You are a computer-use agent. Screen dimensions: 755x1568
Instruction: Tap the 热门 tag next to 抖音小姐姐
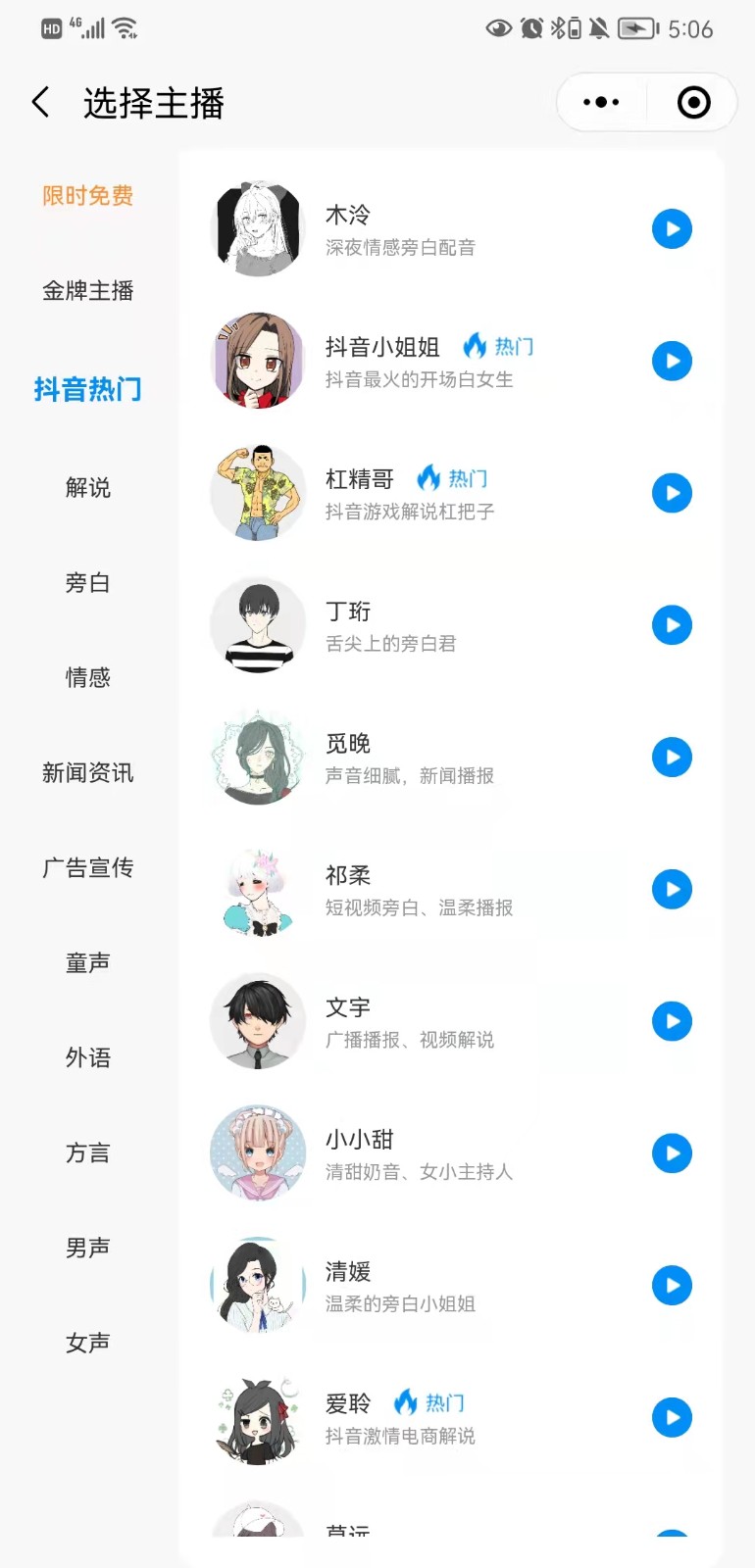coord(499,346)
